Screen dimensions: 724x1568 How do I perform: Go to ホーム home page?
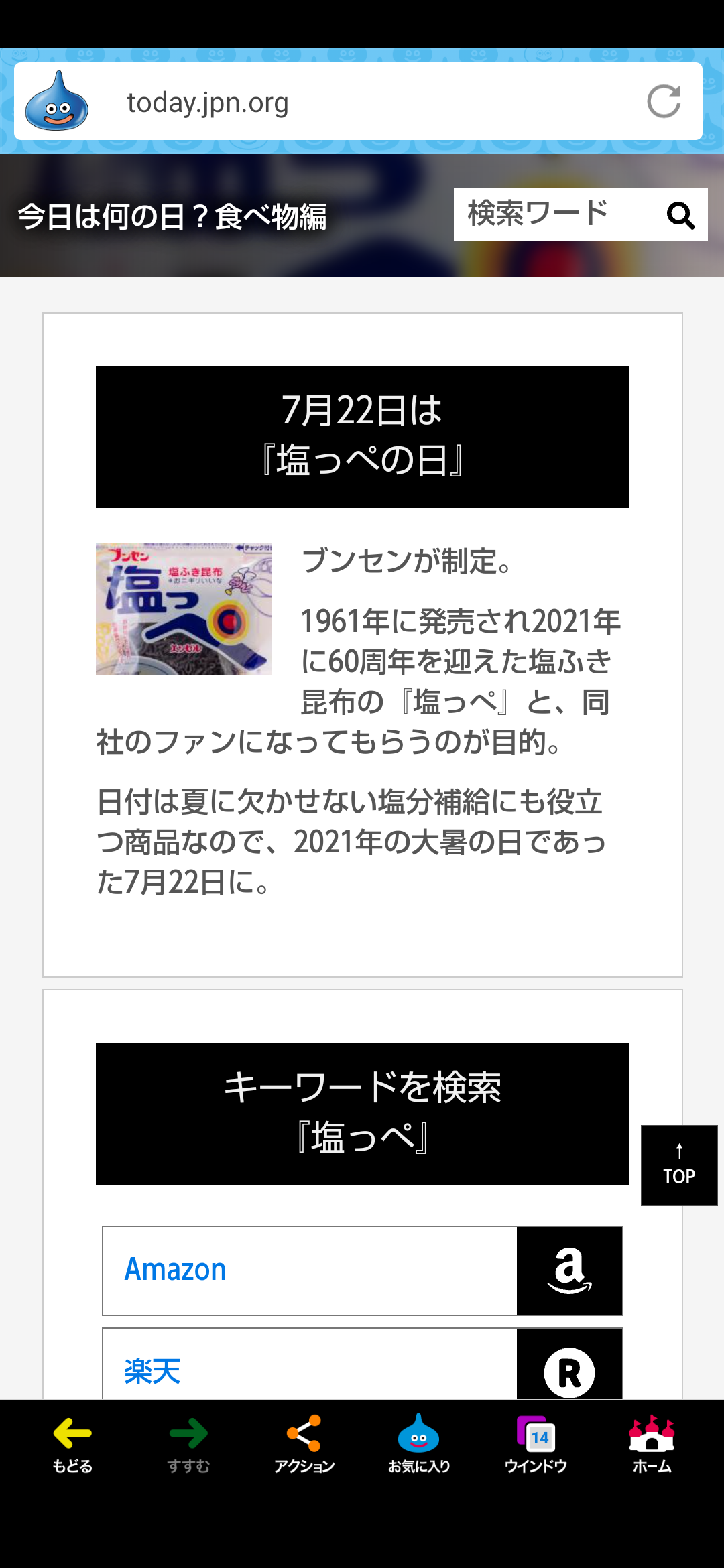tap(652, 1444)
